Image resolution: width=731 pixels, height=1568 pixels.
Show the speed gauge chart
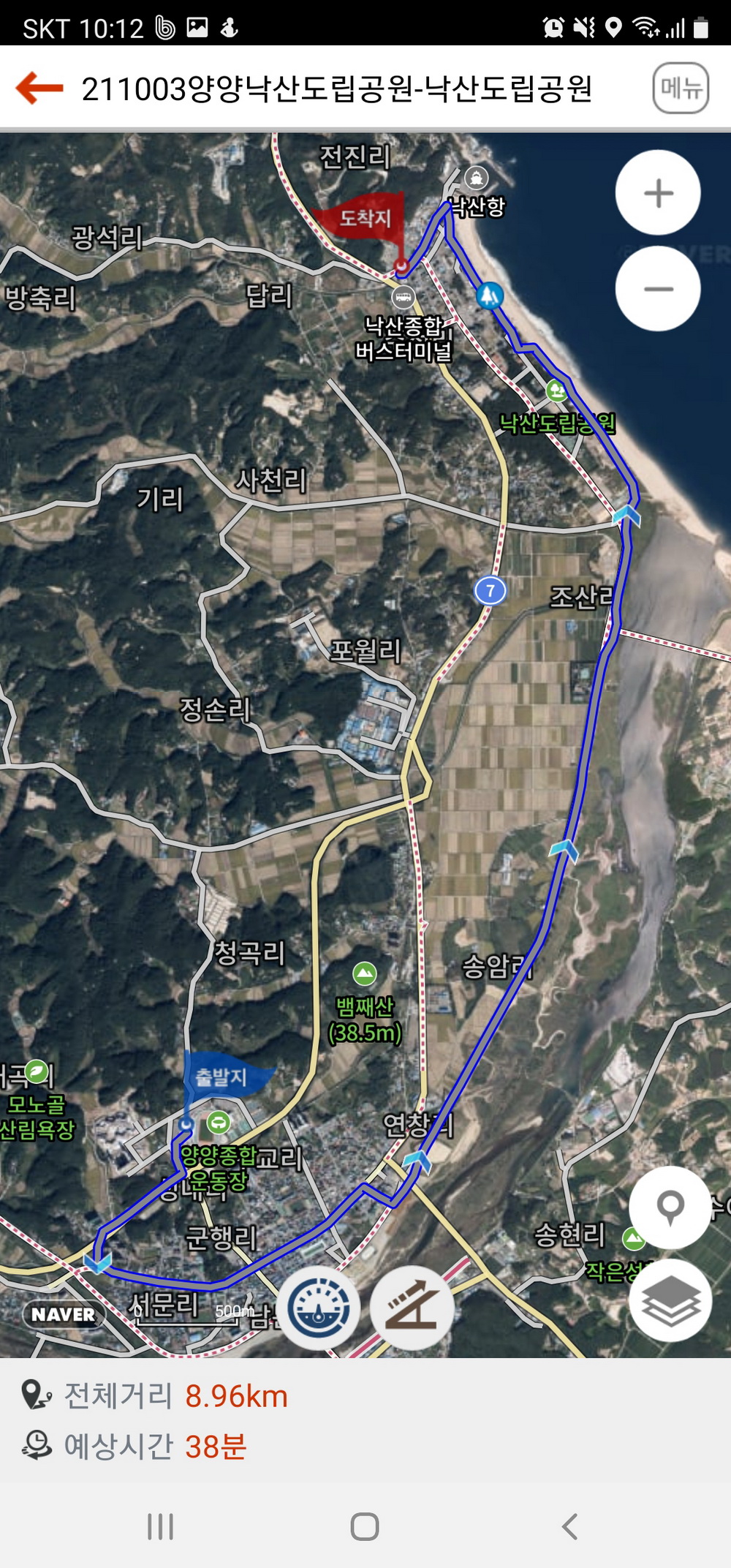click(x=318, y=1308)
